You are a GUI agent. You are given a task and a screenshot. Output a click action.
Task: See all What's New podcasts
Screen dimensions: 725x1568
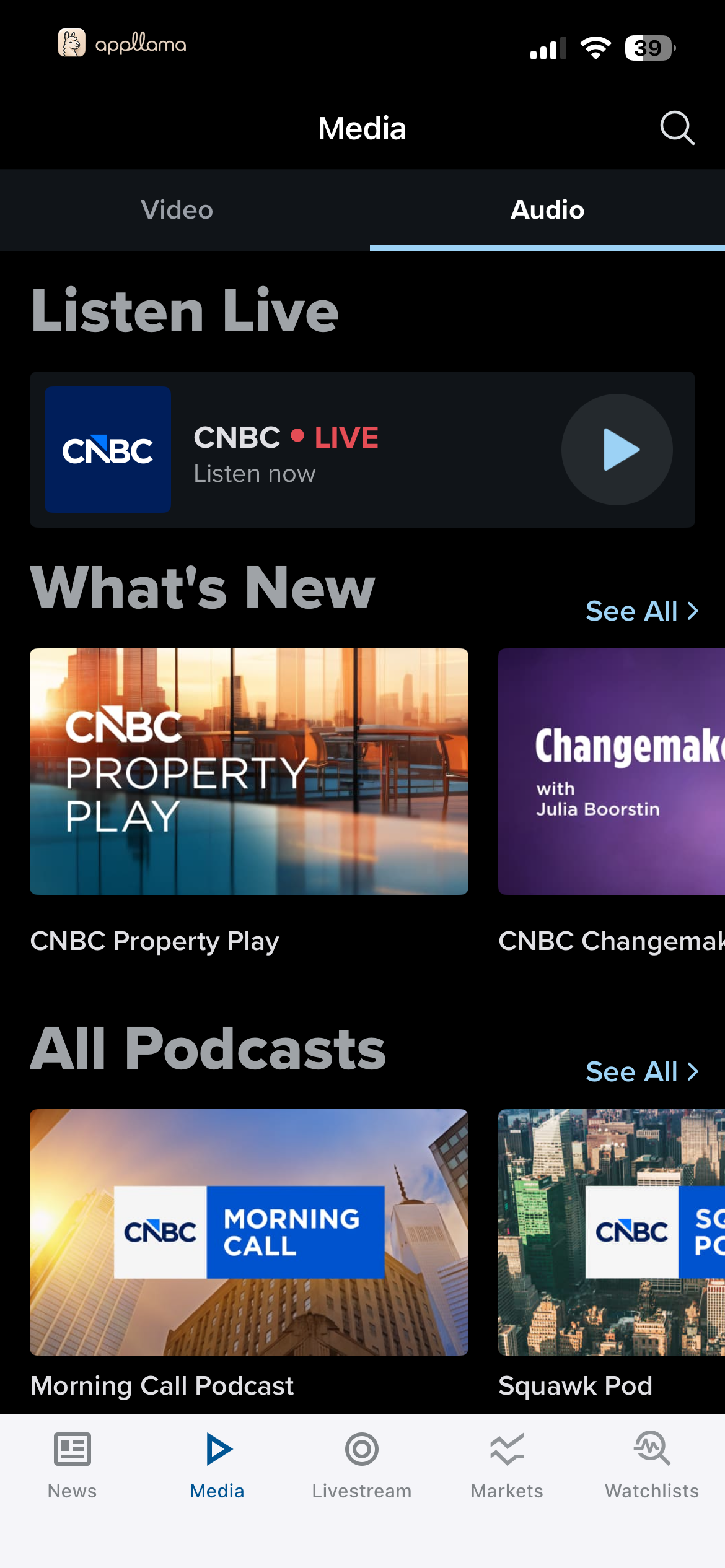pyautogui.click(x=642, y=611)
